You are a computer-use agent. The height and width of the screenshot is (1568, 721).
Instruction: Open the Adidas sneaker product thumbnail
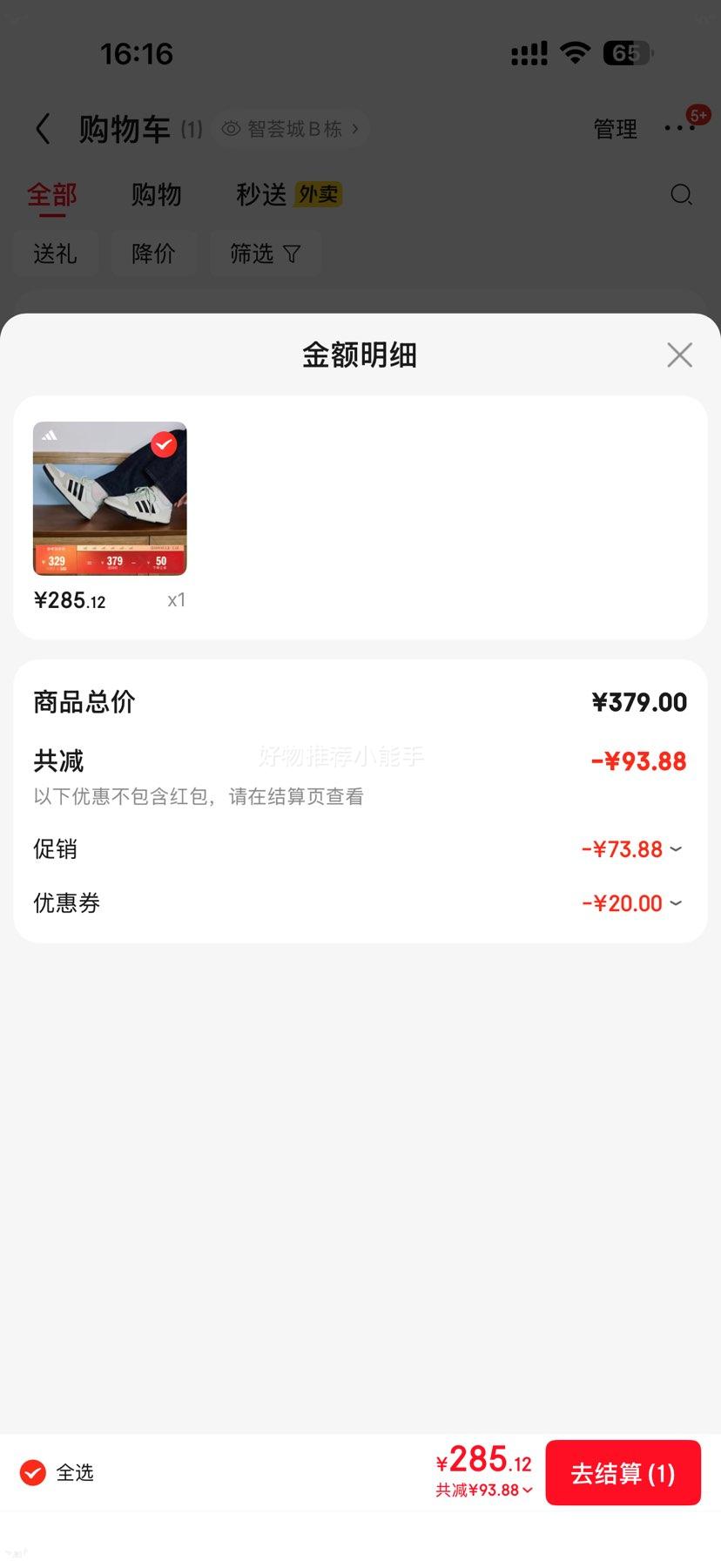click(110, 498)
